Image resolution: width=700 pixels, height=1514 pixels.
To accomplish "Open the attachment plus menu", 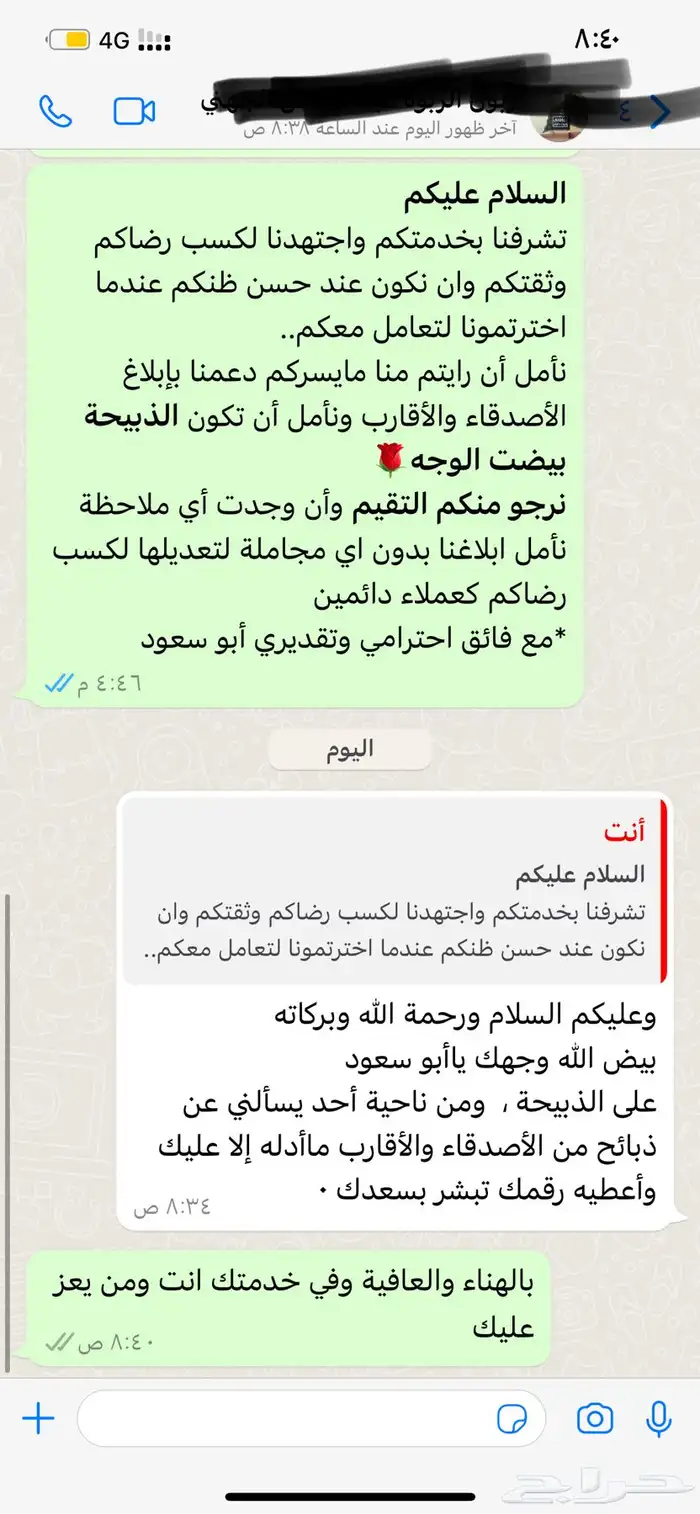I will [x=38, y=1419].
